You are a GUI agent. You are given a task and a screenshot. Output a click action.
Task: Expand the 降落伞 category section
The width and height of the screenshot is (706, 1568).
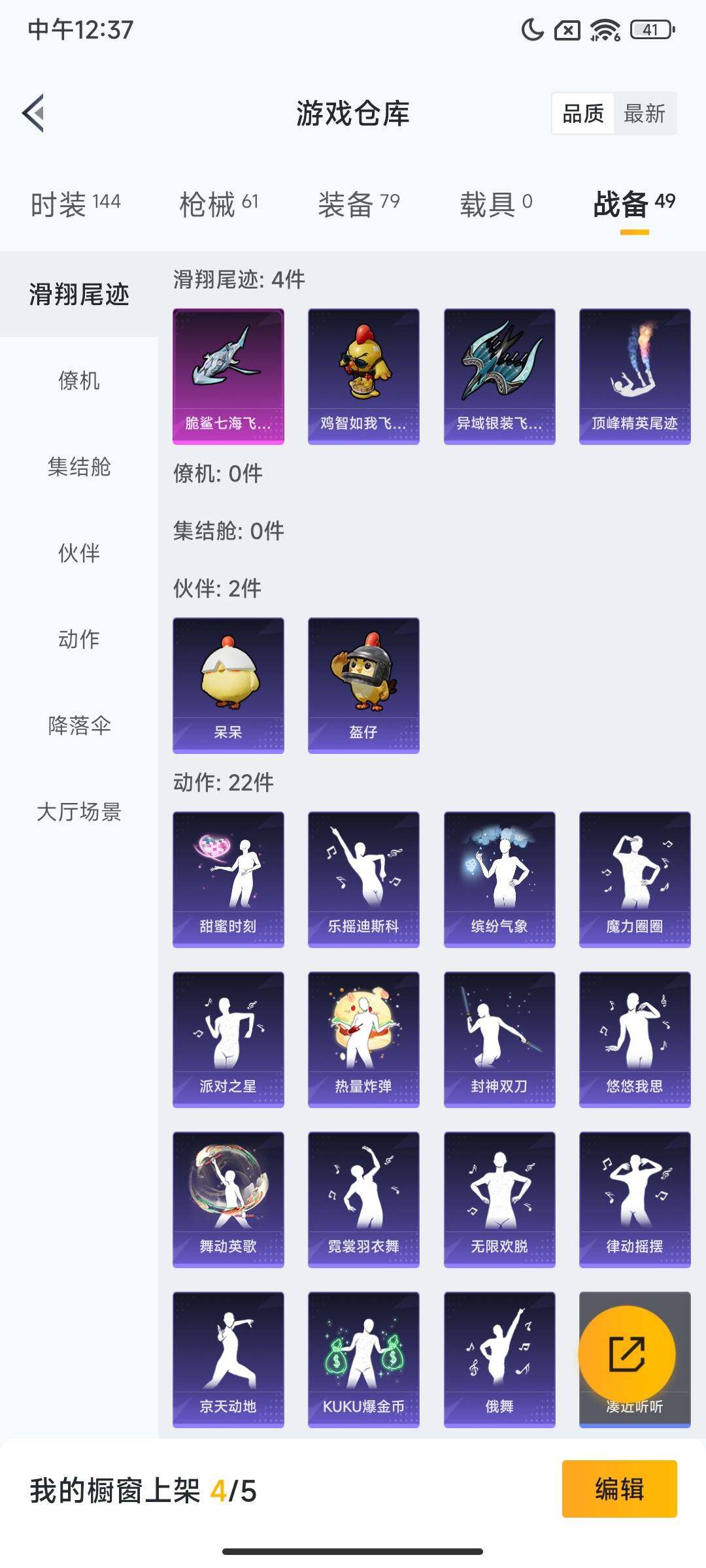click(x=79, y=725)
